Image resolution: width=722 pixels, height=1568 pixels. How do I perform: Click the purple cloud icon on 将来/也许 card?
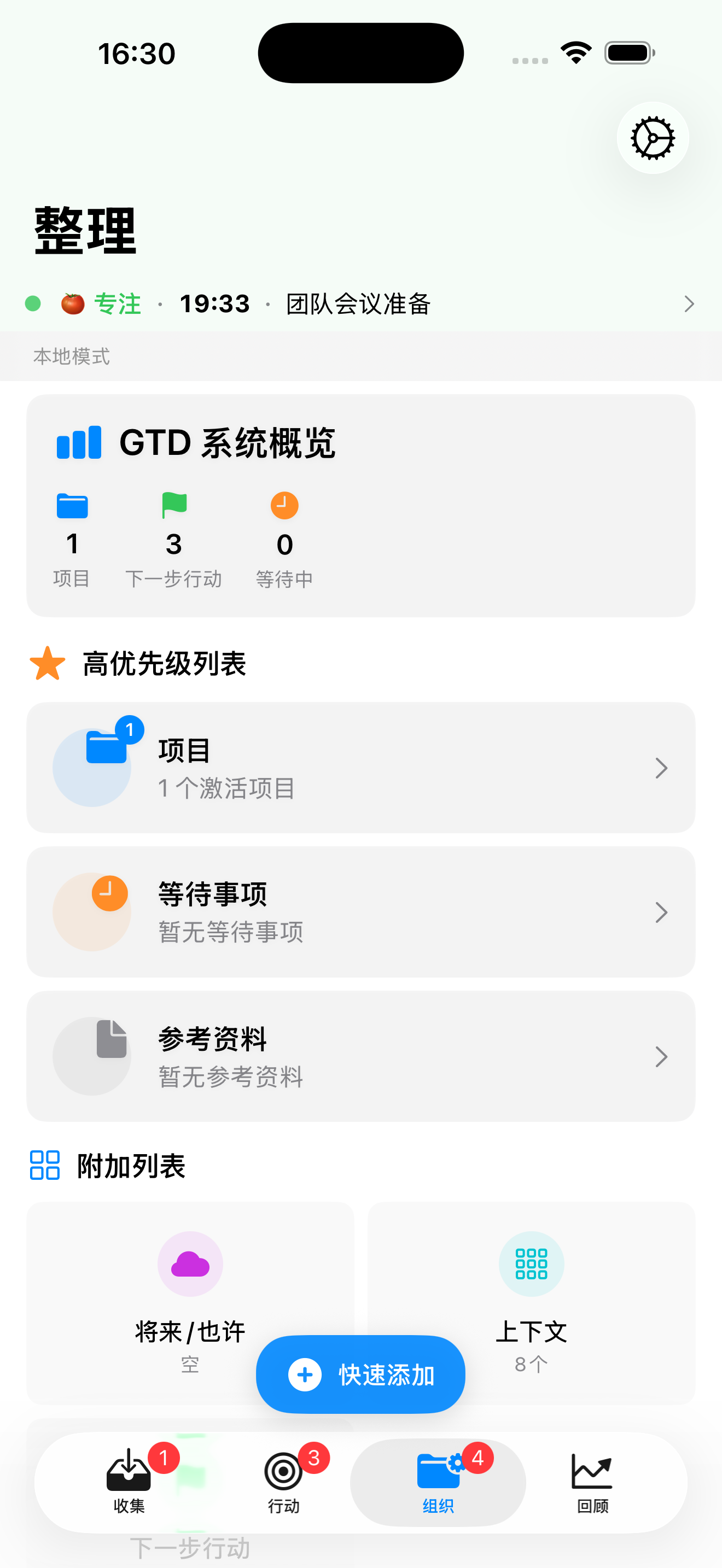[x=189, y=1263]
